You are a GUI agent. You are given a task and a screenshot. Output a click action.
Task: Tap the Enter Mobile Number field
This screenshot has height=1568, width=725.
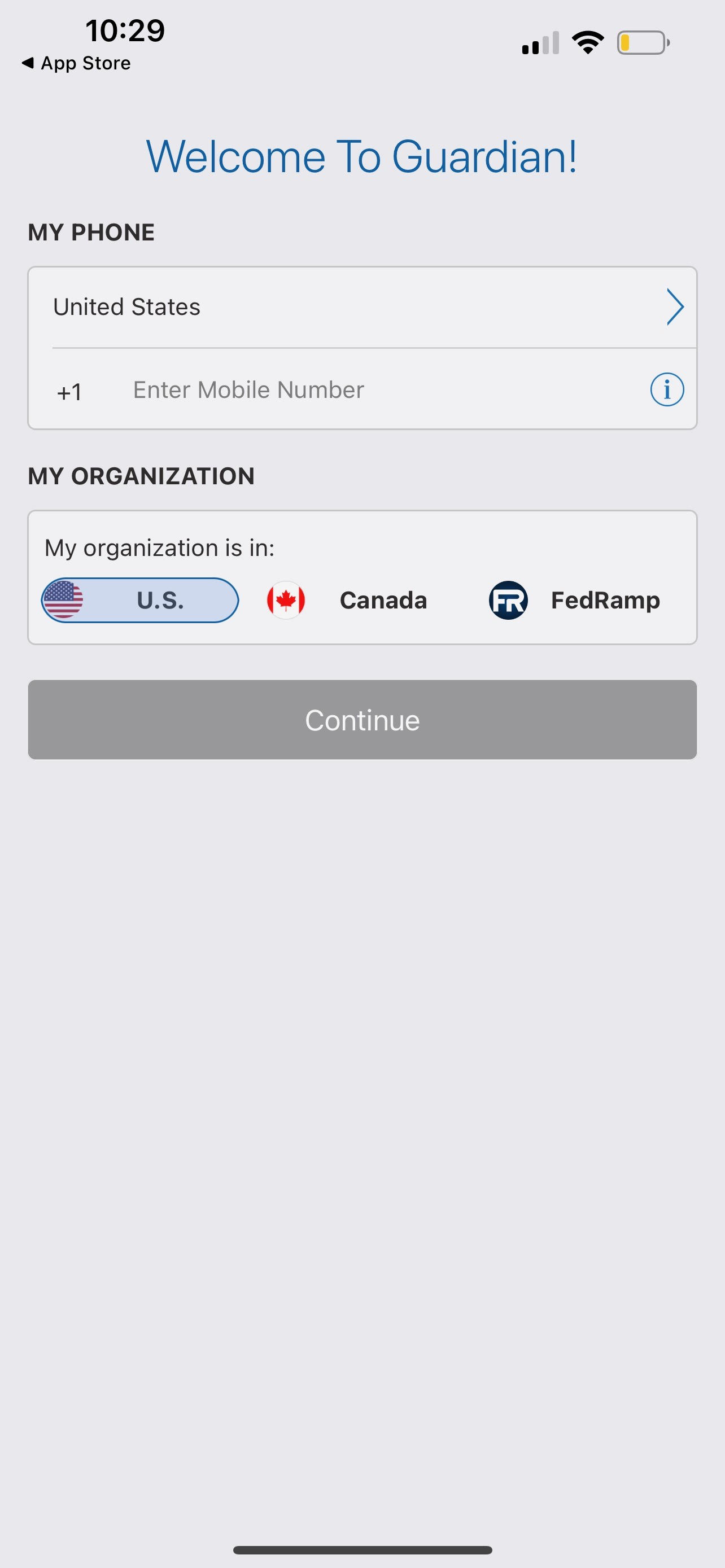coord(377,390)
